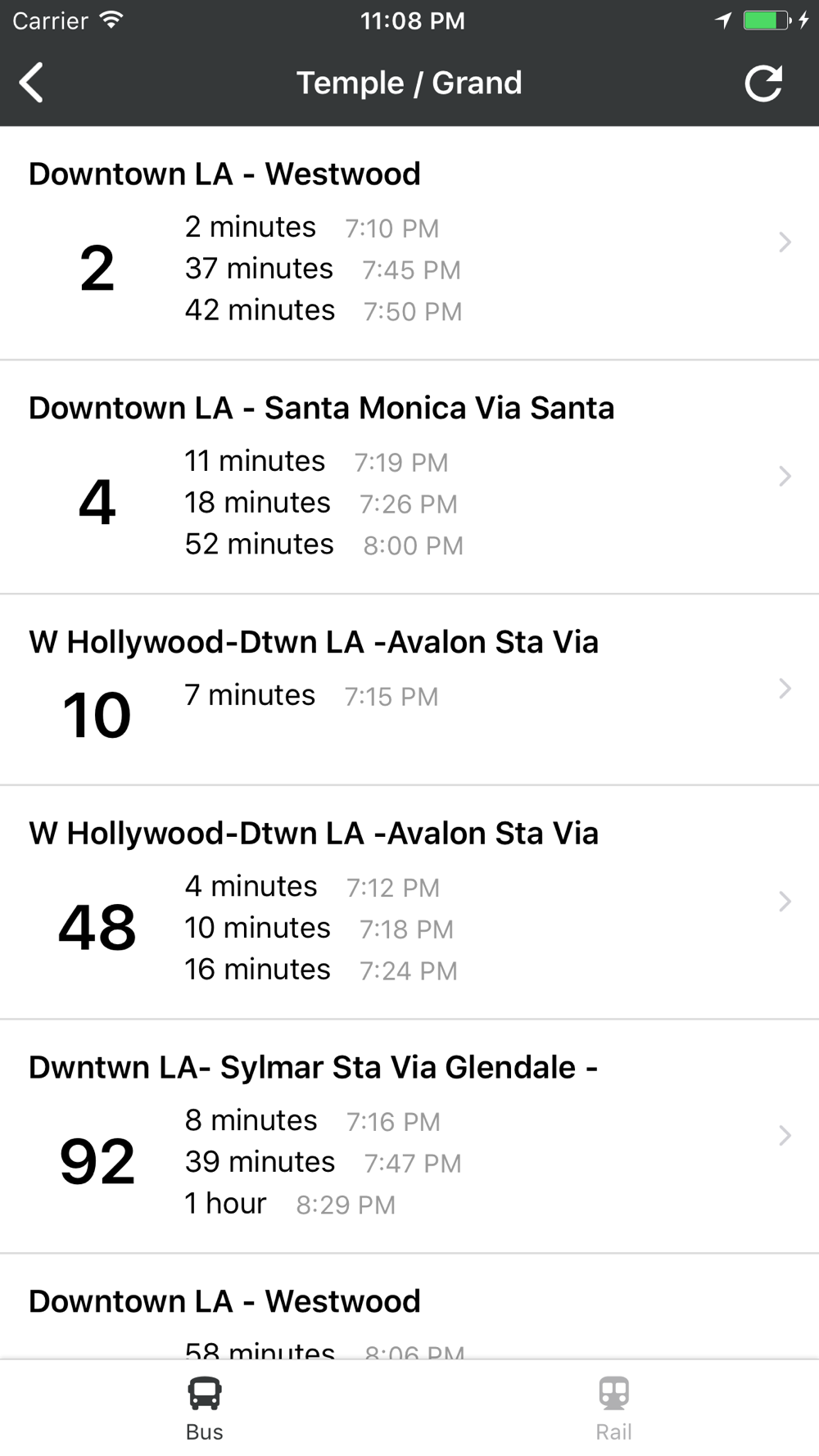Open route 2 Downtown LA - Westwood

[409, 243]
